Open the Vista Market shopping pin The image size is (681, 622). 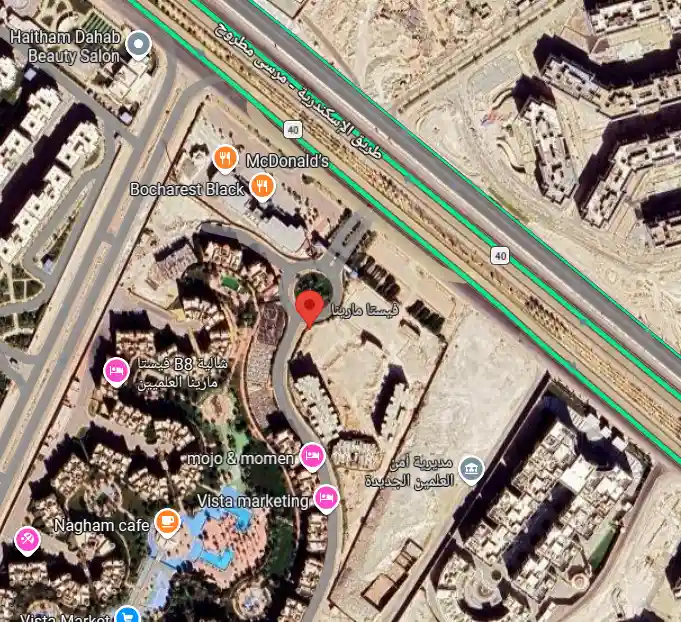pos(127,615)
